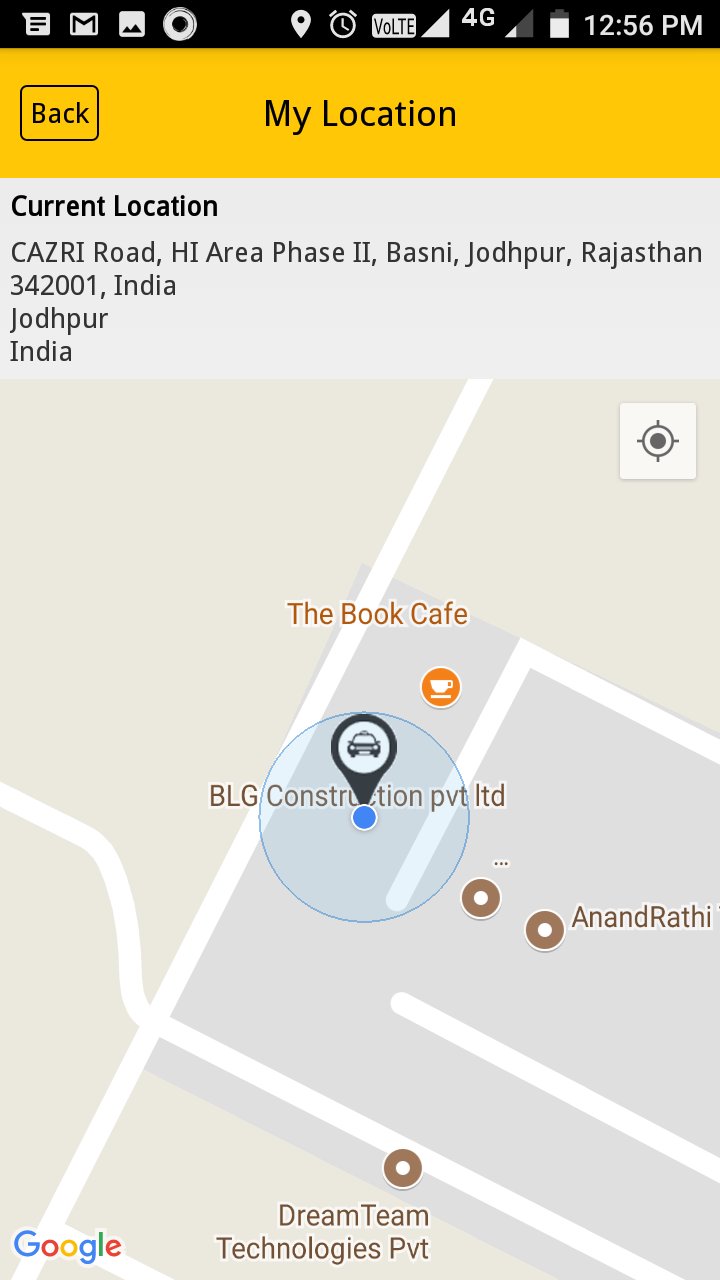Tap the taxi pin marker
720x1280 pixels.
point(364,750)
